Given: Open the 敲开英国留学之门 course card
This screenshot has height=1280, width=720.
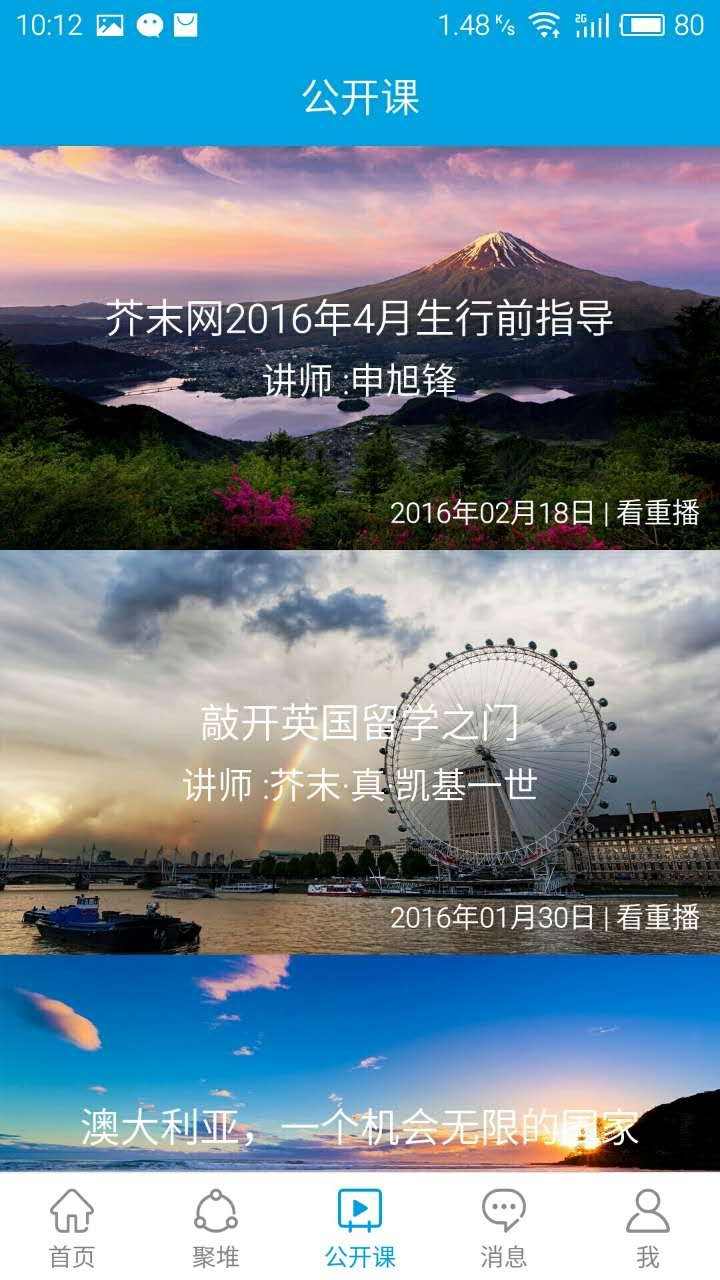Looking at the screenshot, I should [360, 752].
